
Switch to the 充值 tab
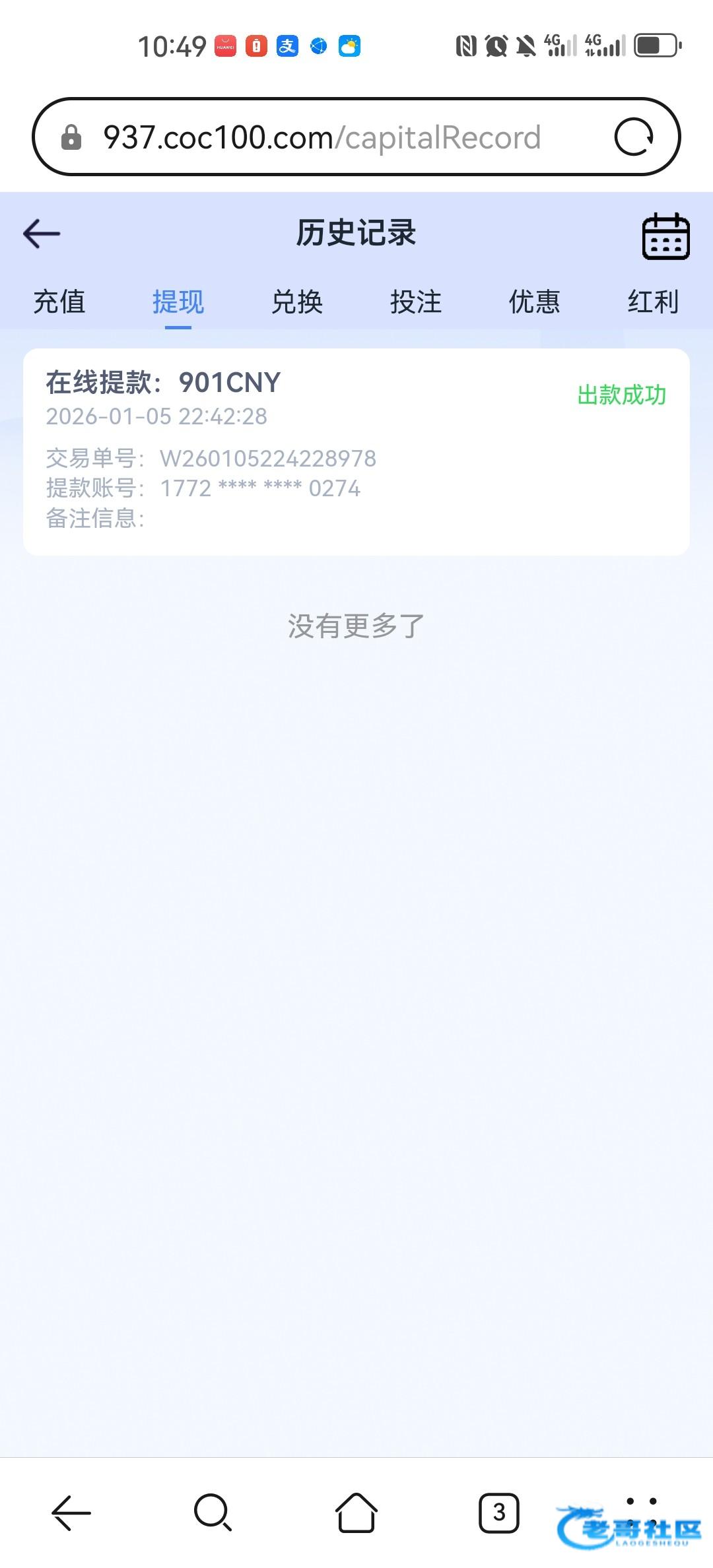59,302
